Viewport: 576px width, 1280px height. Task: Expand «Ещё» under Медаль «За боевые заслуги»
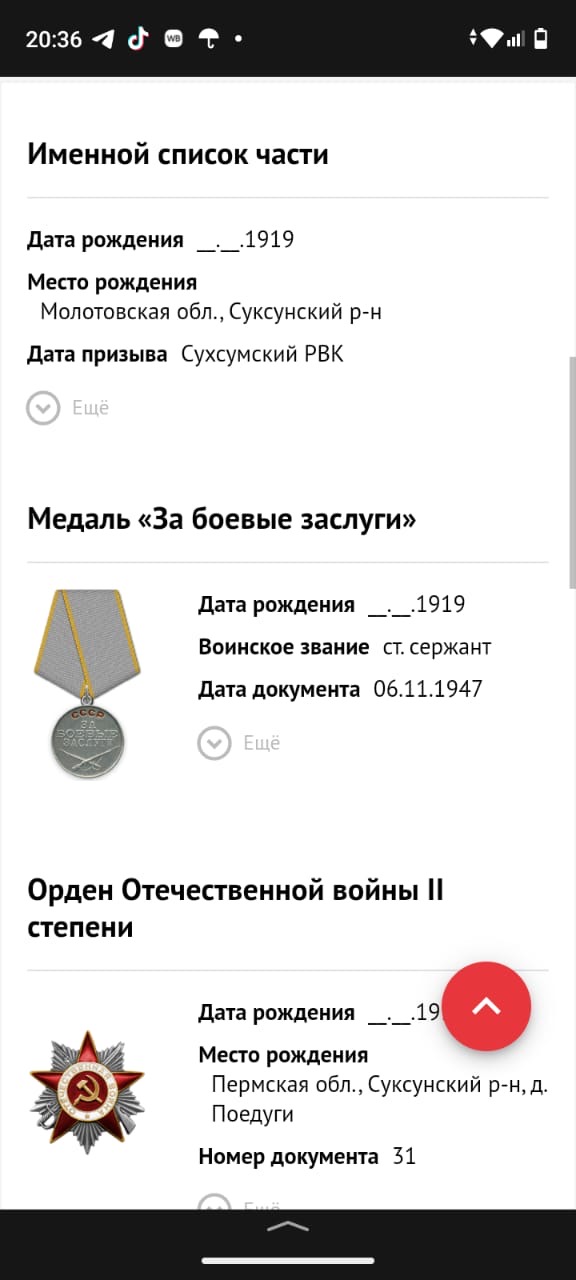pyautogui.click(x=239, y=743)
